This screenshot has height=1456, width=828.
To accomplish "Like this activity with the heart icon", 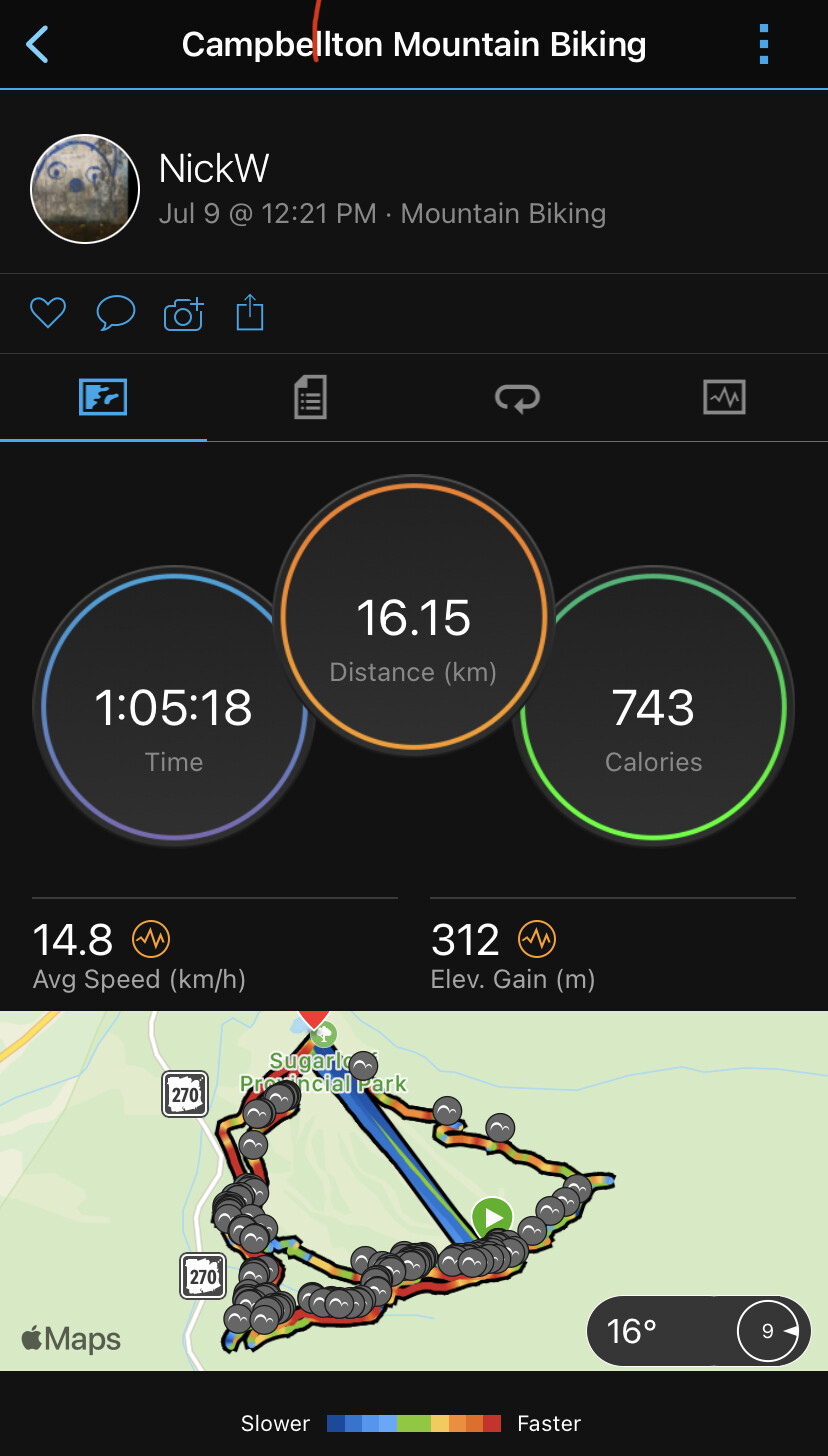I will (x=47, y=314).
